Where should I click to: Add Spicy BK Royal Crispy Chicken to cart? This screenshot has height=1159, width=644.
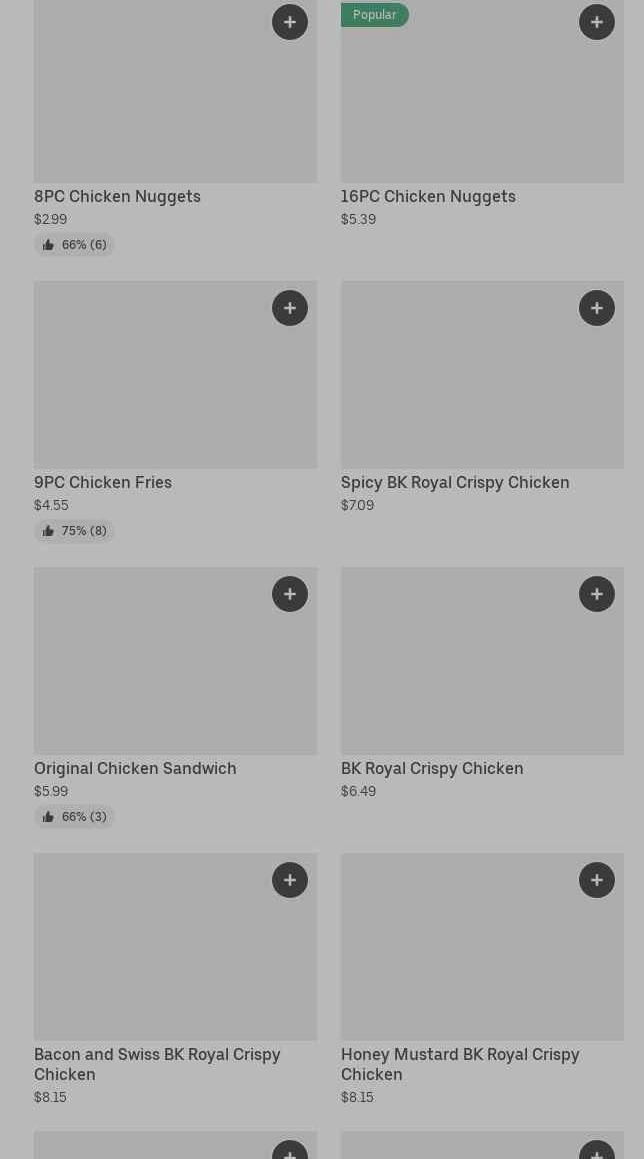[x=597, y=308]
